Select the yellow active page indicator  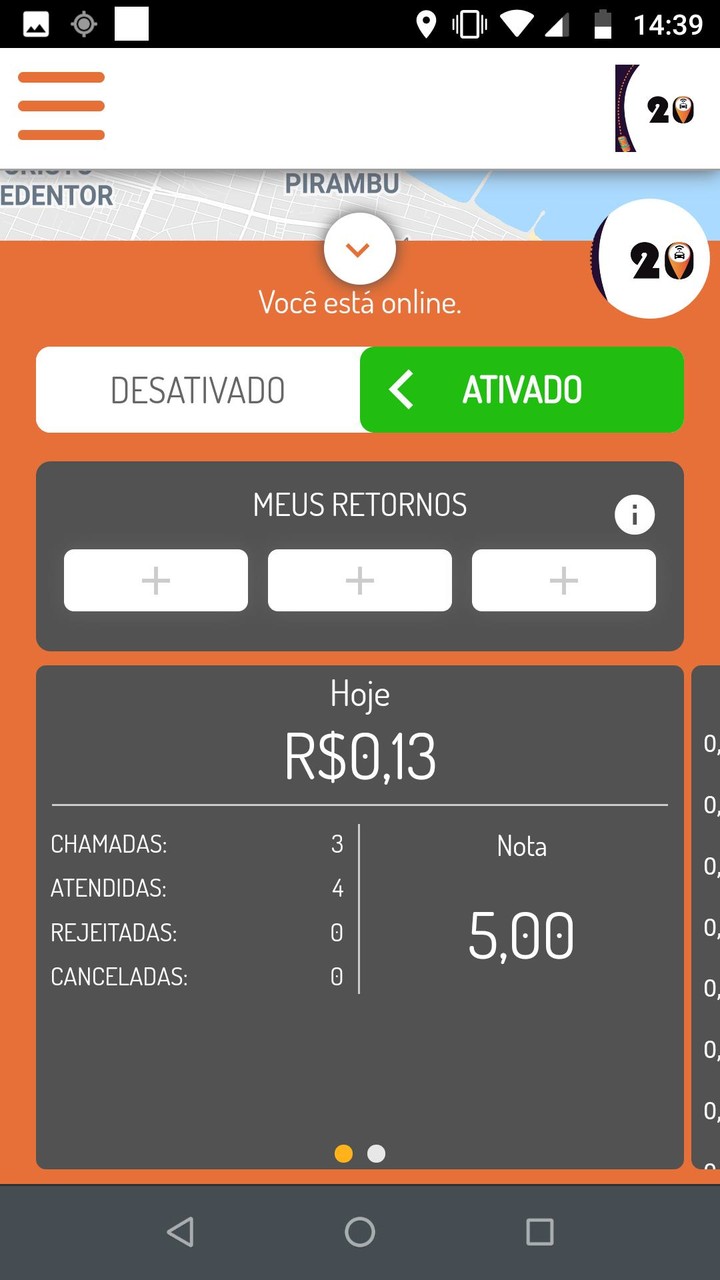point(344,1153)
